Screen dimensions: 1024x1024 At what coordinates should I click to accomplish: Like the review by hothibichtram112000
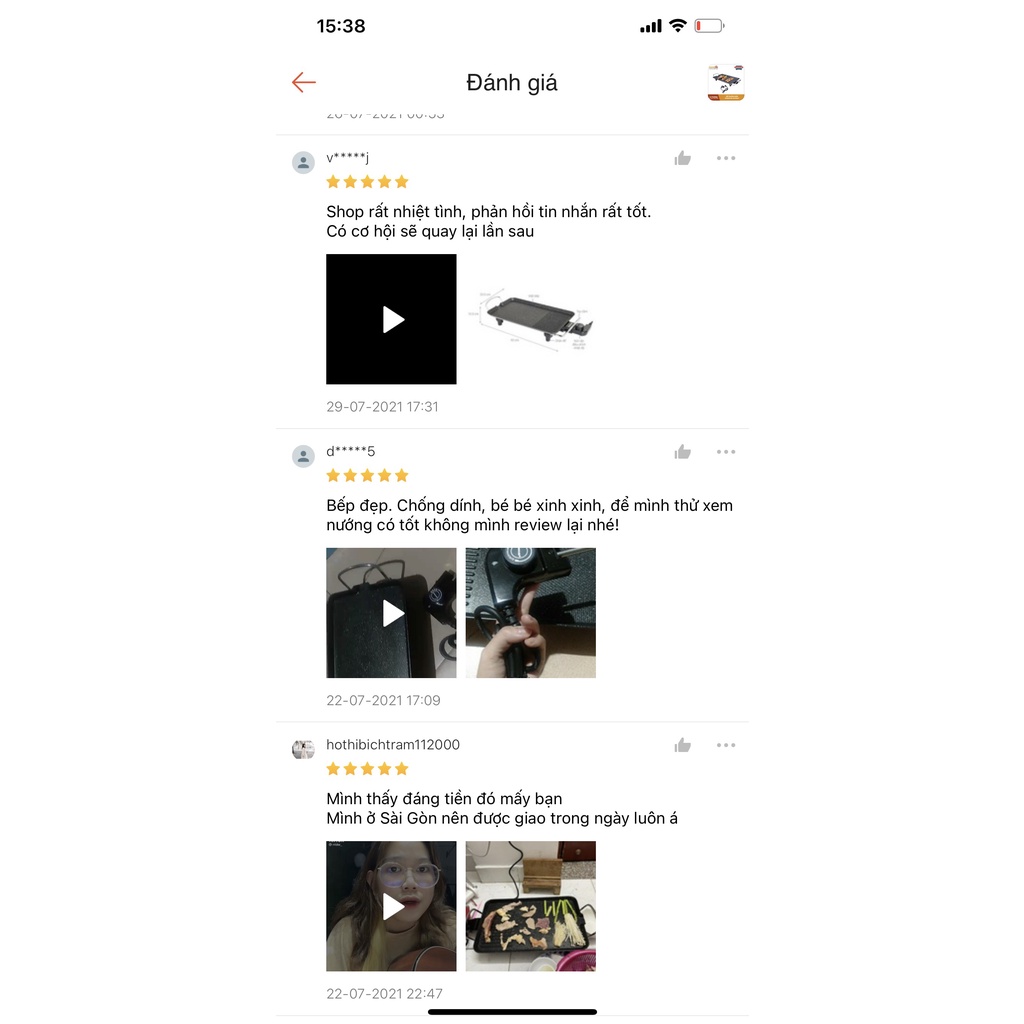683,745
